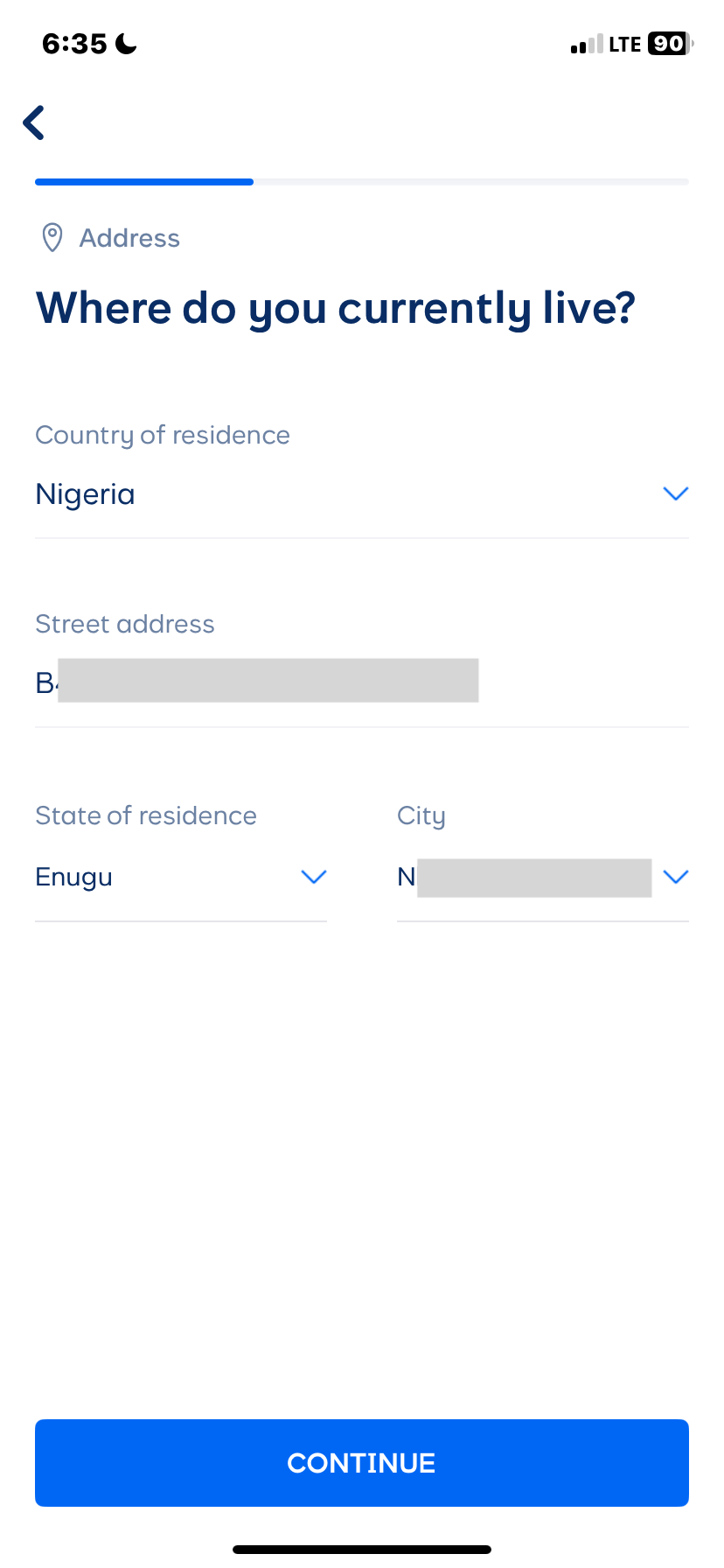Viewport: 724px width, 1568px height.
Task: Click the chevron beside the Nigeria field
Action: click(x=675, y=493)
